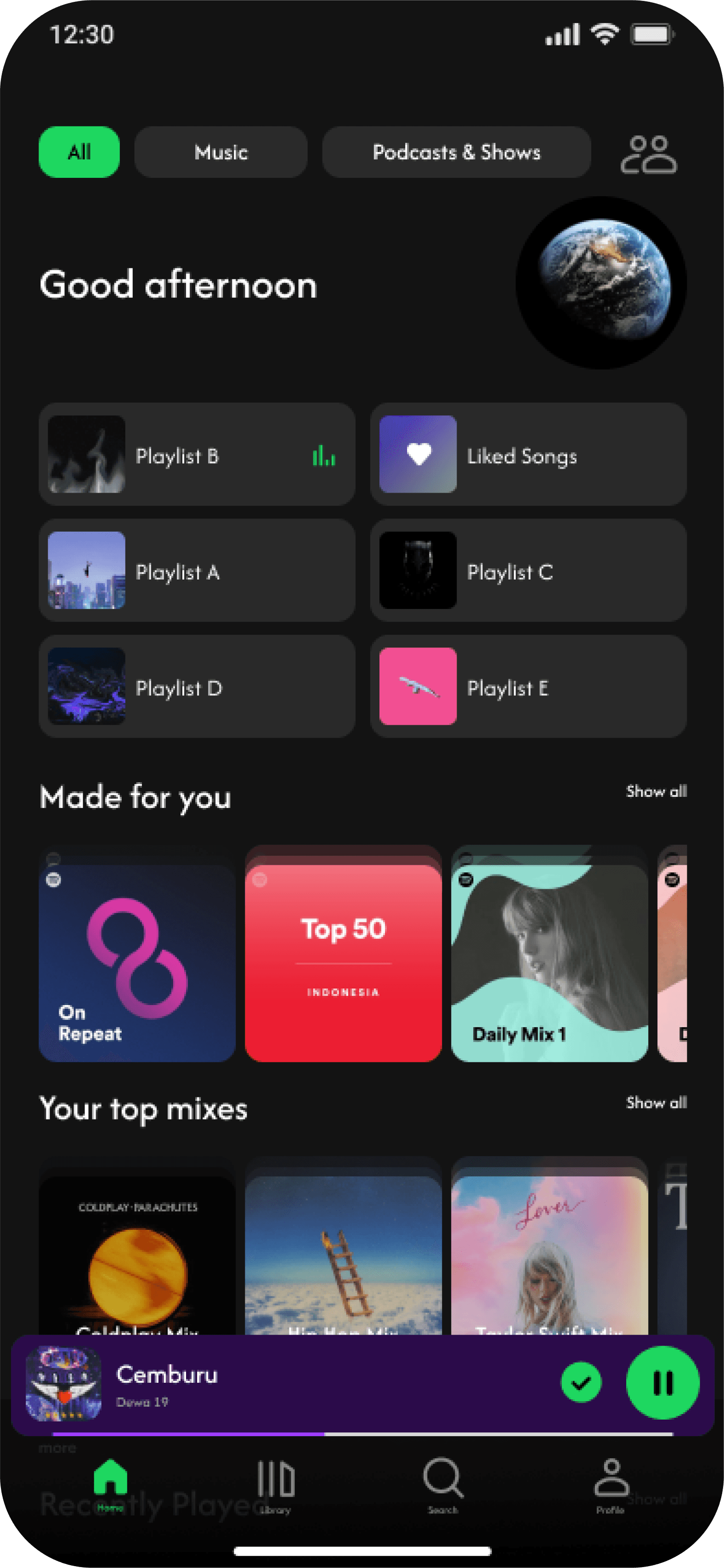Viewport: 724px width, 1568px height.
Task: Tap the green checkmark on Cemburu
Action: pyautogui.click(x=581, y=1382)
